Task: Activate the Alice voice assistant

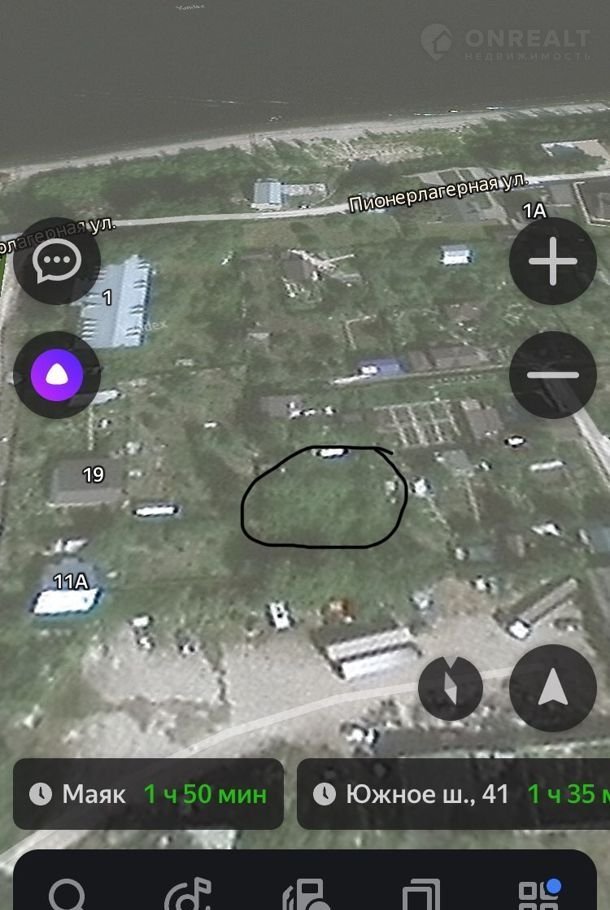Action: 56,375
